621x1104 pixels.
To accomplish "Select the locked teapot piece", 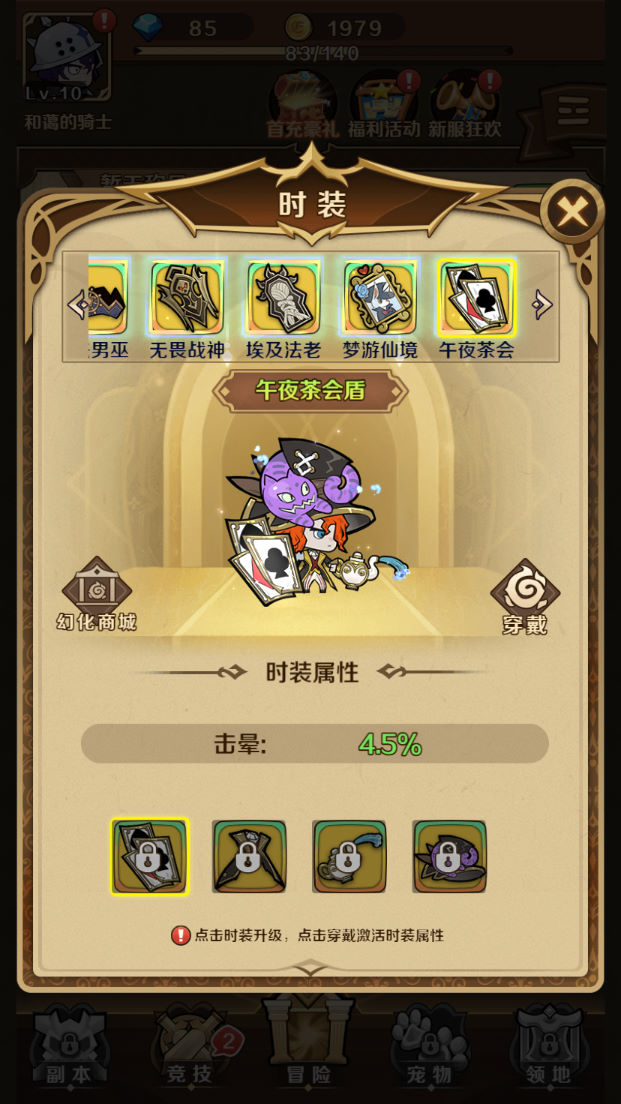I will point(349,856).
